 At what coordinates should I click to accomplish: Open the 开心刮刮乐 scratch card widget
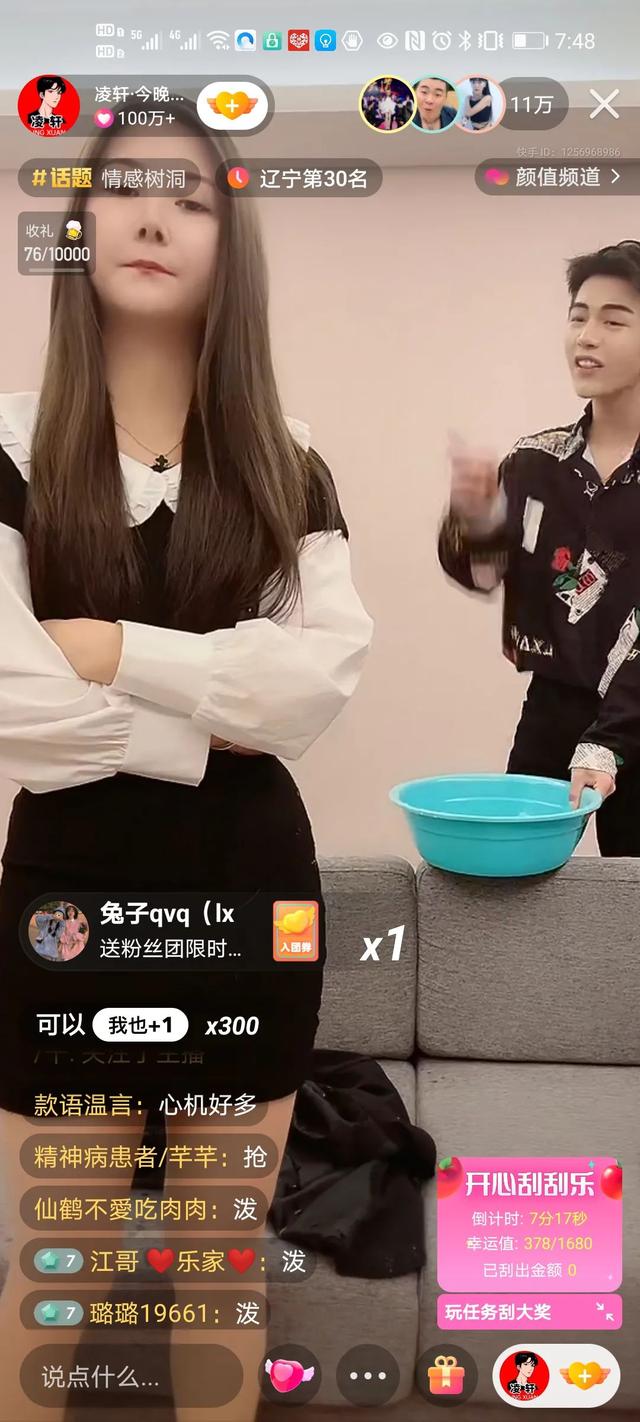pos(529,1222)
